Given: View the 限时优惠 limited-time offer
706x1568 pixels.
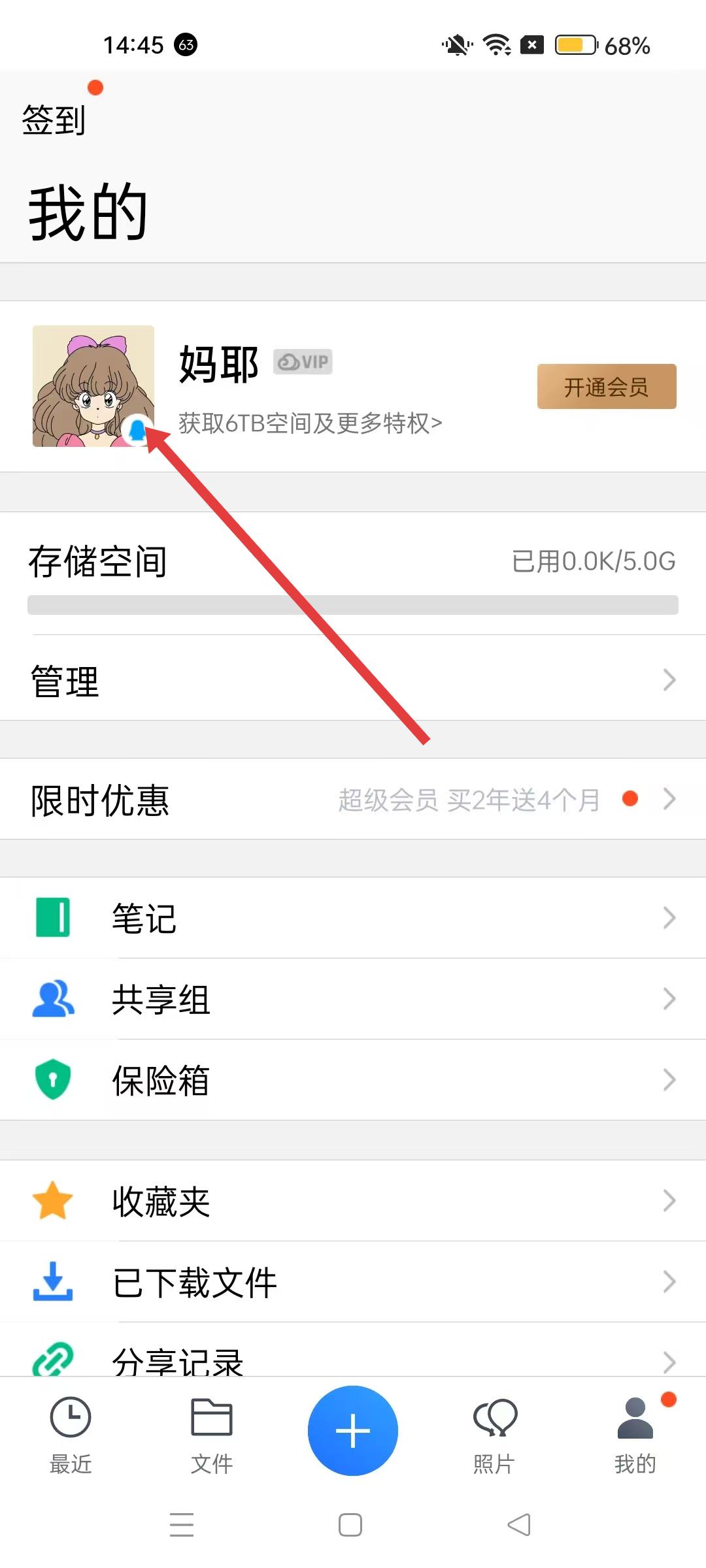Looking at the screenshot, I should tap(353, 799).
